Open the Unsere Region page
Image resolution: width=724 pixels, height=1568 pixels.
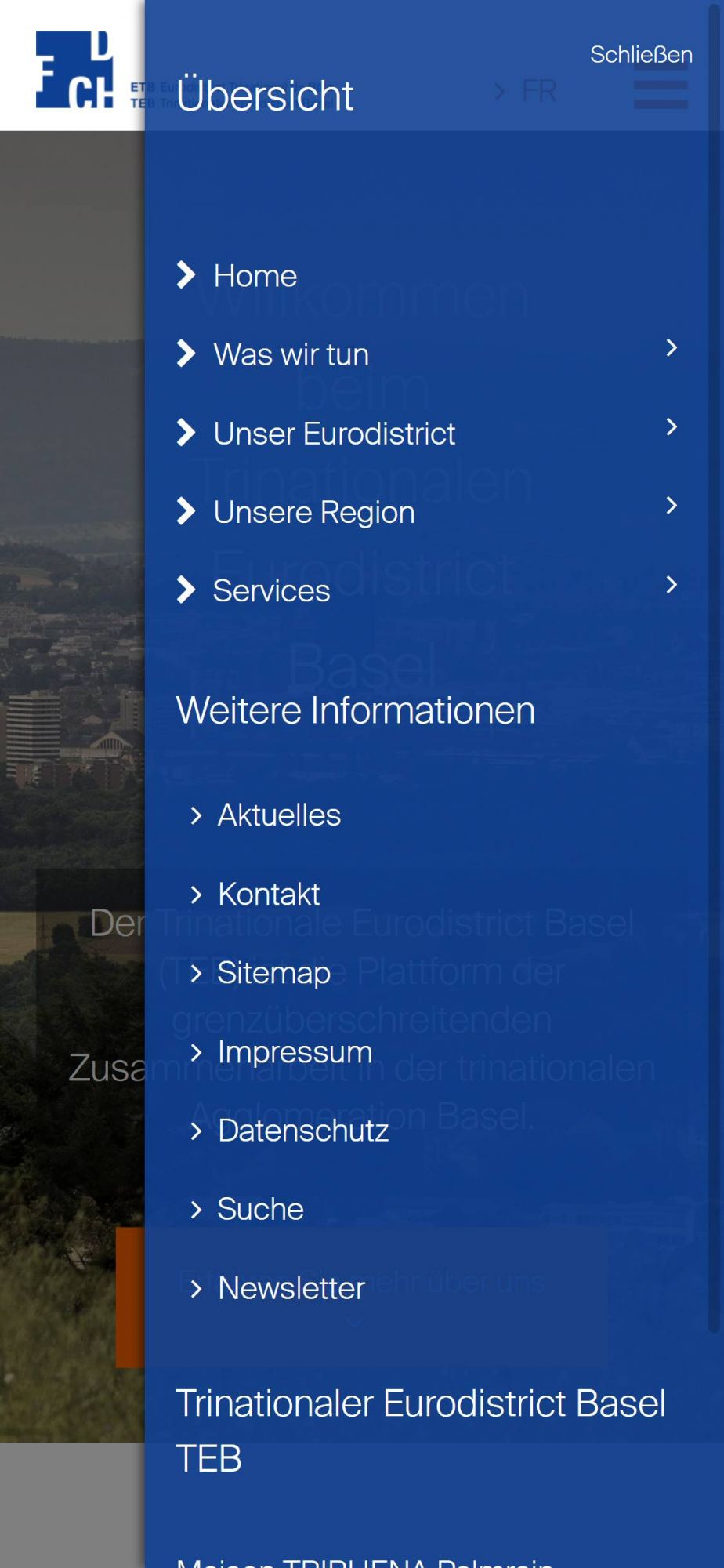(313, 513)
